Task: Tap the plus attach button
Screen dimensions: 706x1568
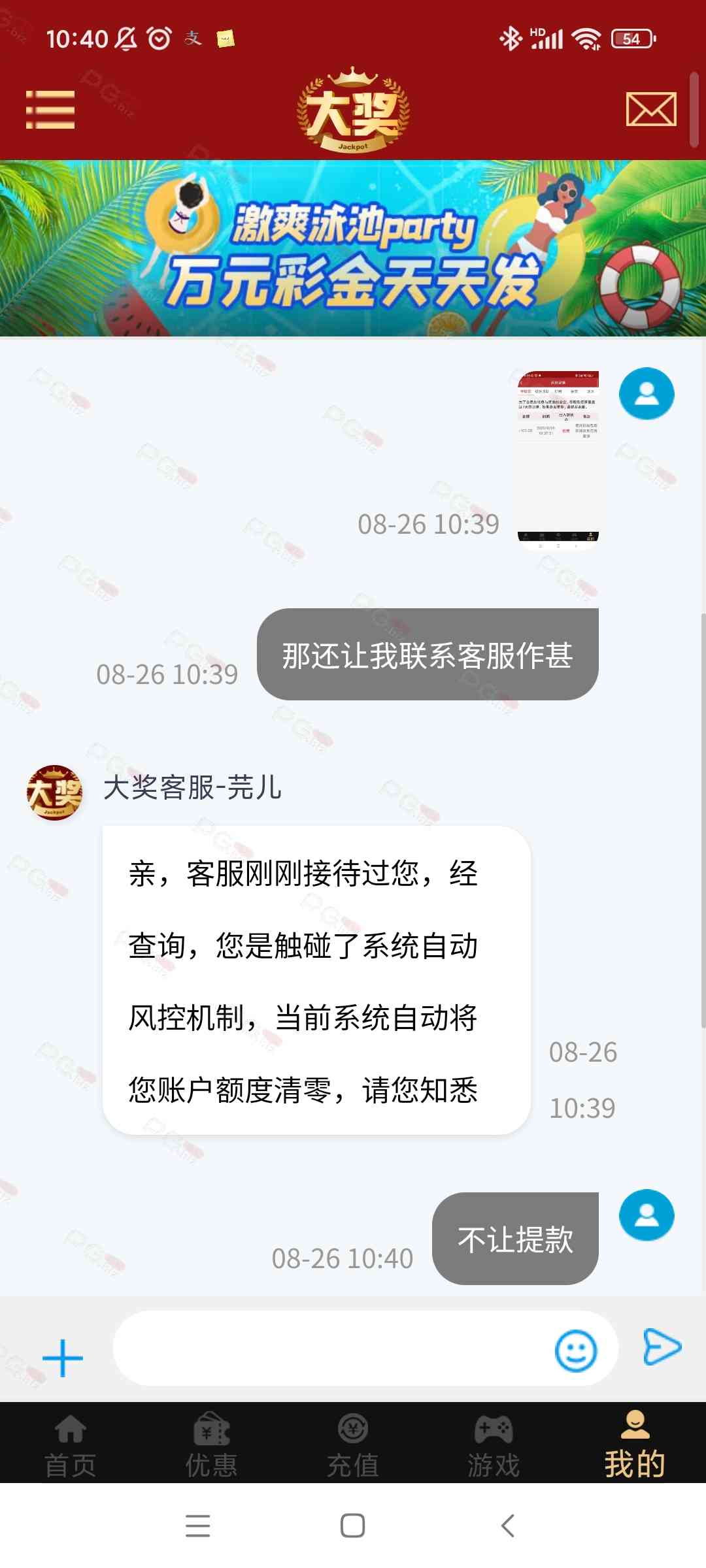Action: 63,1358
